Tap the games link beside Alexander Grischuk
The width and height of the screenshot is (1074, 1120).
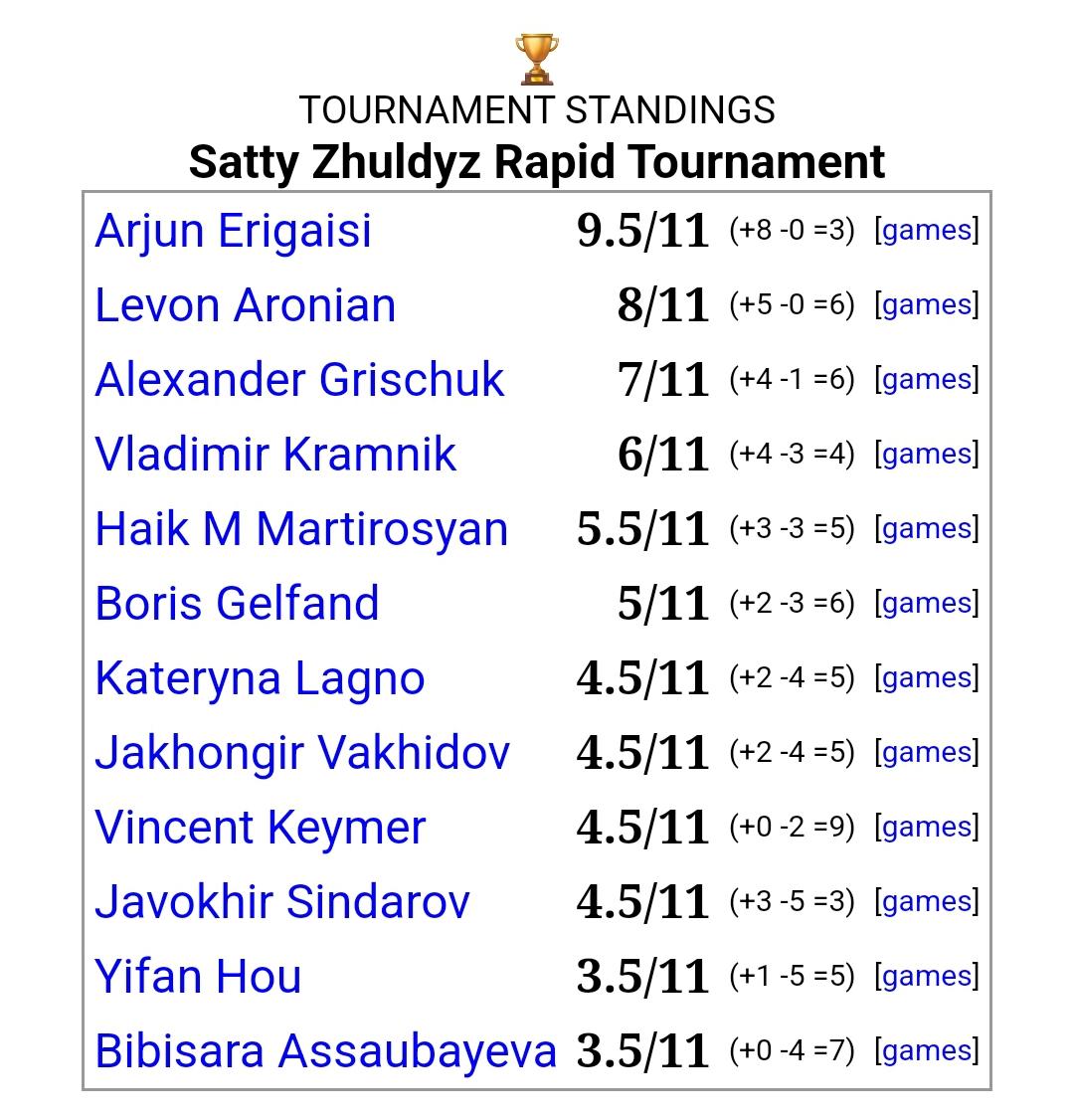(x=927, y=380)
